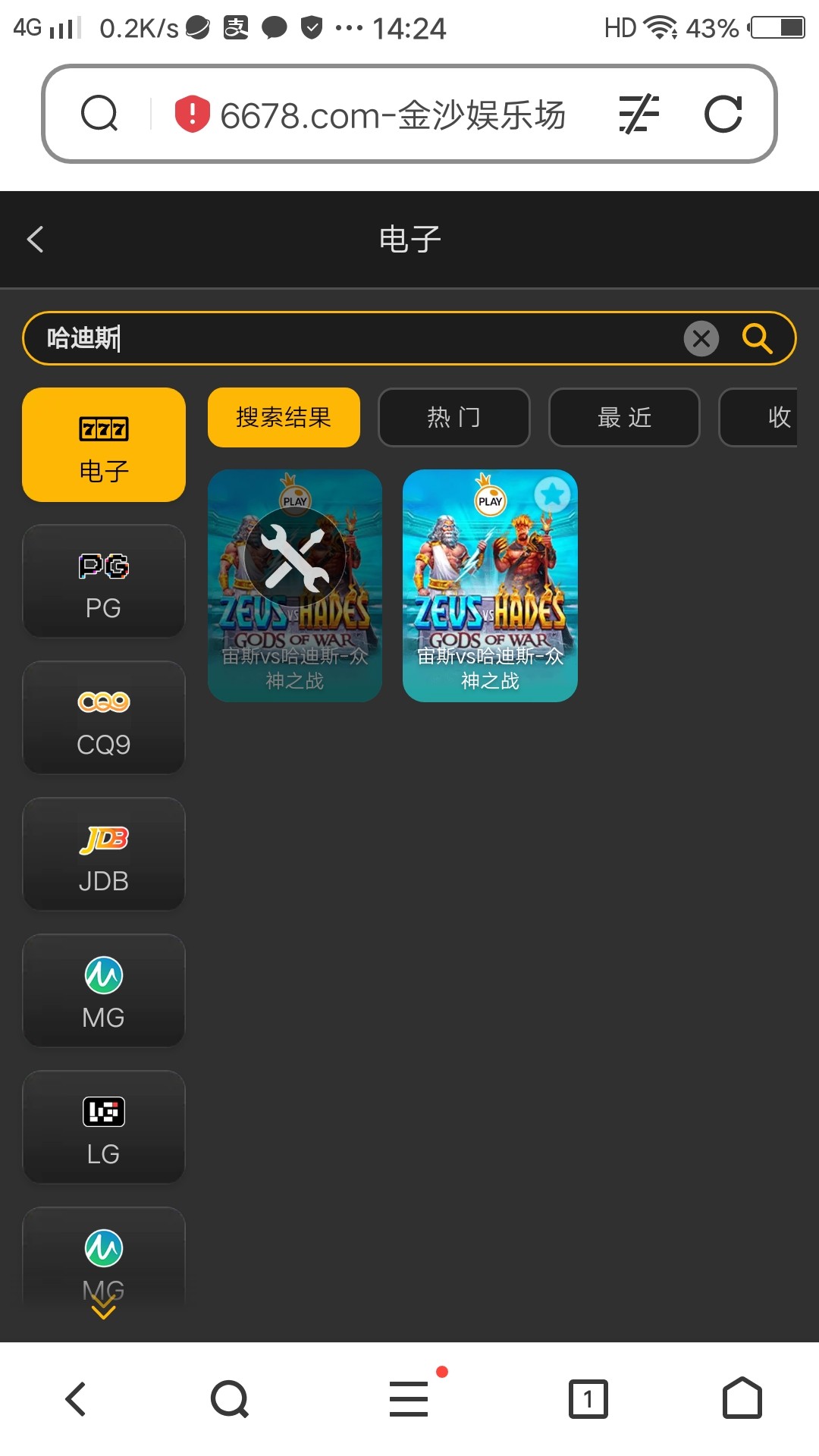Go to the browser home page

742,1399
